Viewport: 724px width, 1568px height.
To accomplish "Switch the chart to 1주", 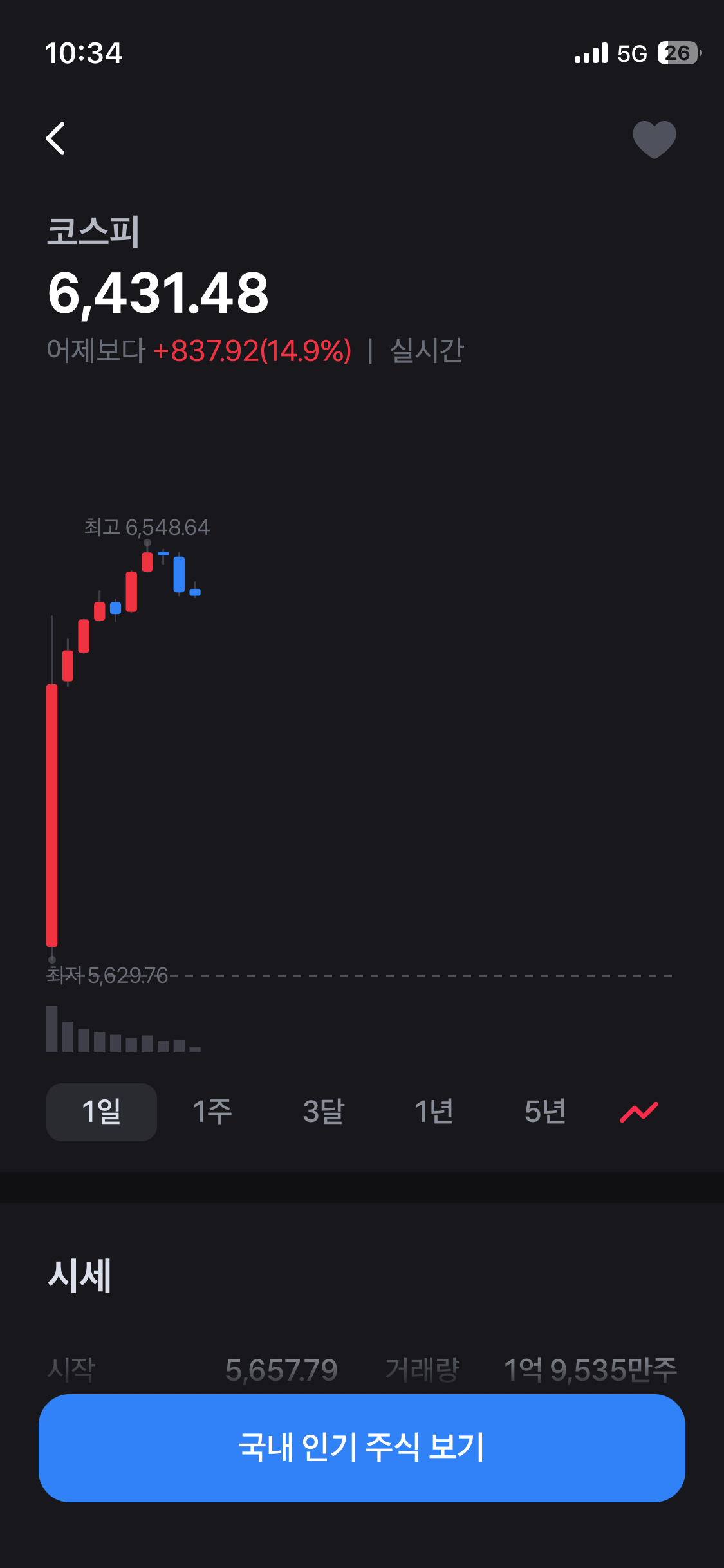I will pos(212,1112).
